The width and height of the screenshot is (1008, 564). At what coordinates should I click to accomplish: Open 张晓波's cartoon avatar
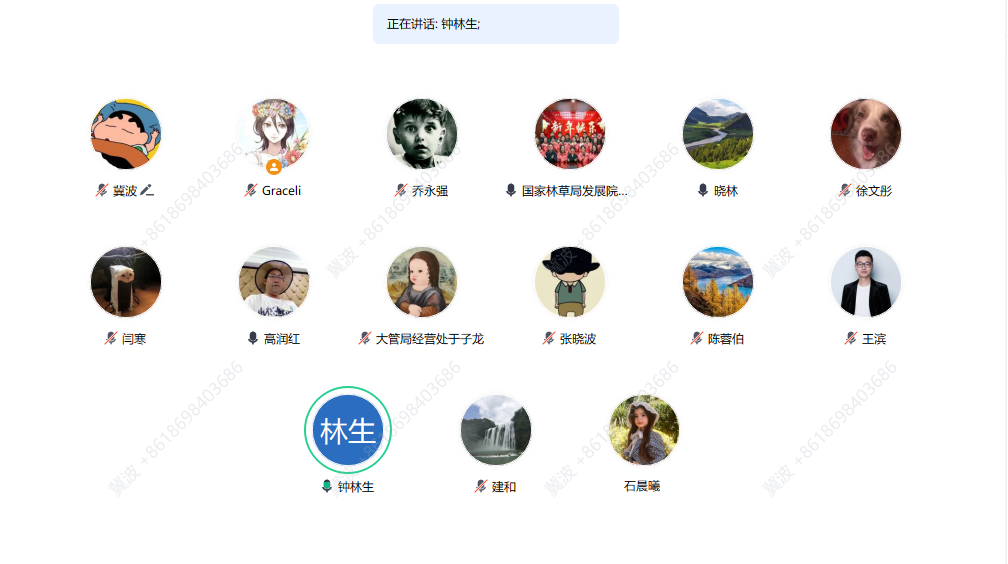(570, 282)
